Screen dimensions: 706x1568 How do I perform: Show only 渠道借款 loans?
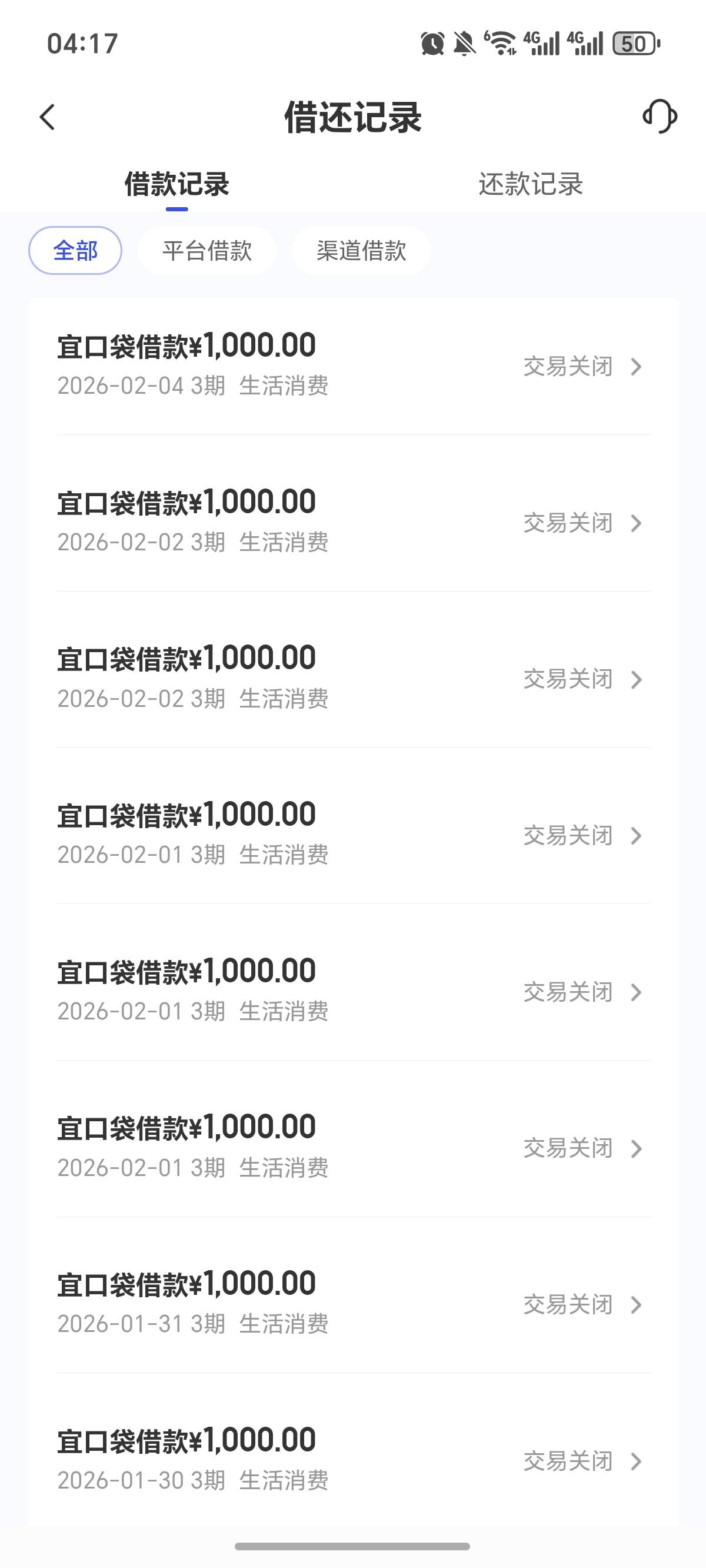tap(361, 251)
